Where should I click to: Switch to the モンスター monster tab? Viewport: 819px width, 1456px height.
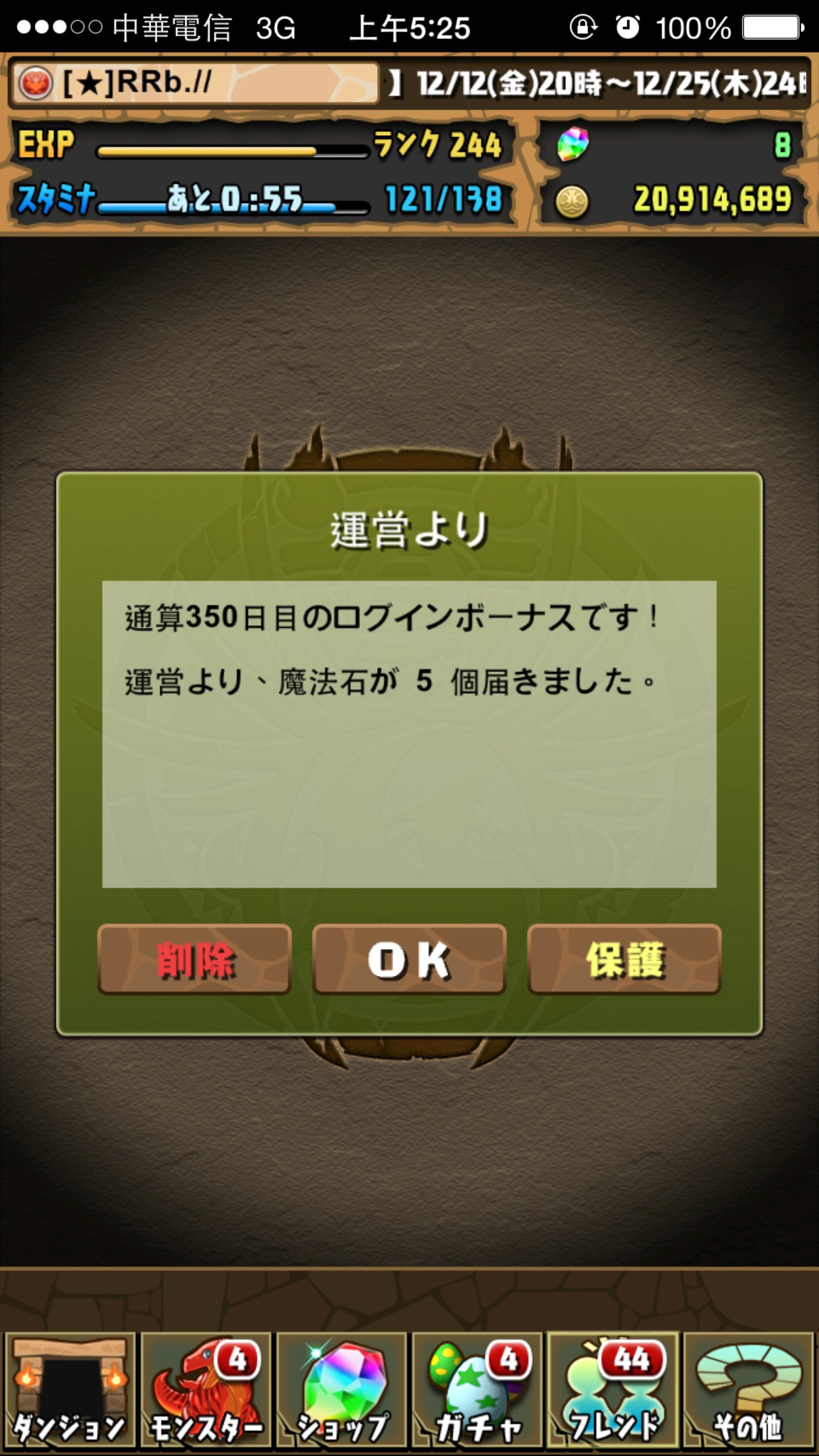206,1390
